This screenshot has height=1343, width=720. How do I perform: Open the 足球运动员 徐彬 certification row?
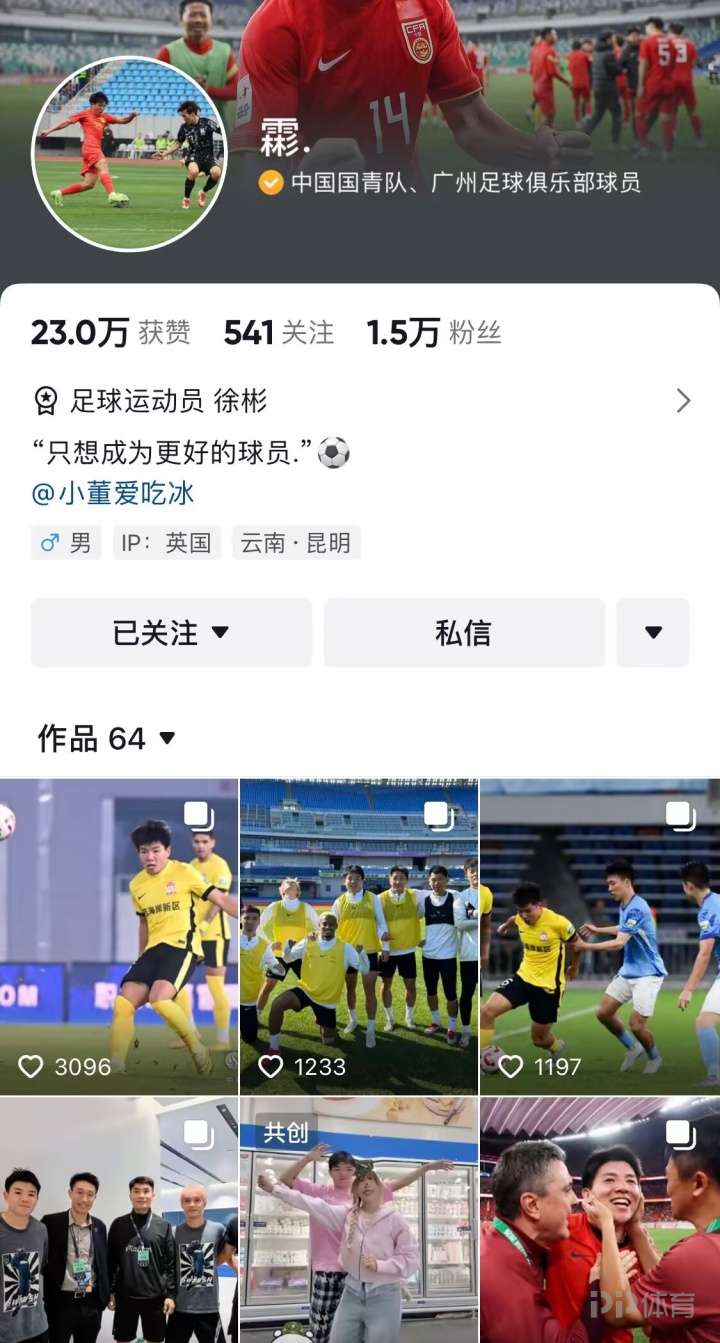point(360,401)
